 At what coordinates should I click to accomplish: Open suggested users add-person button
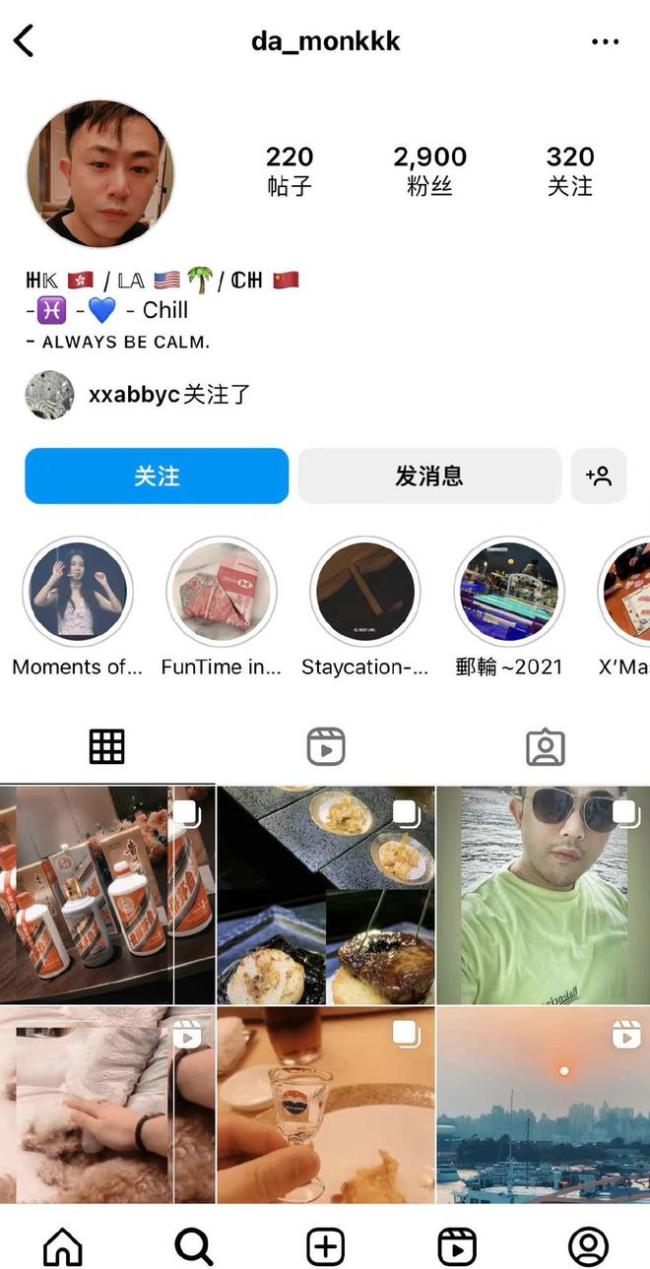(599, 476)
